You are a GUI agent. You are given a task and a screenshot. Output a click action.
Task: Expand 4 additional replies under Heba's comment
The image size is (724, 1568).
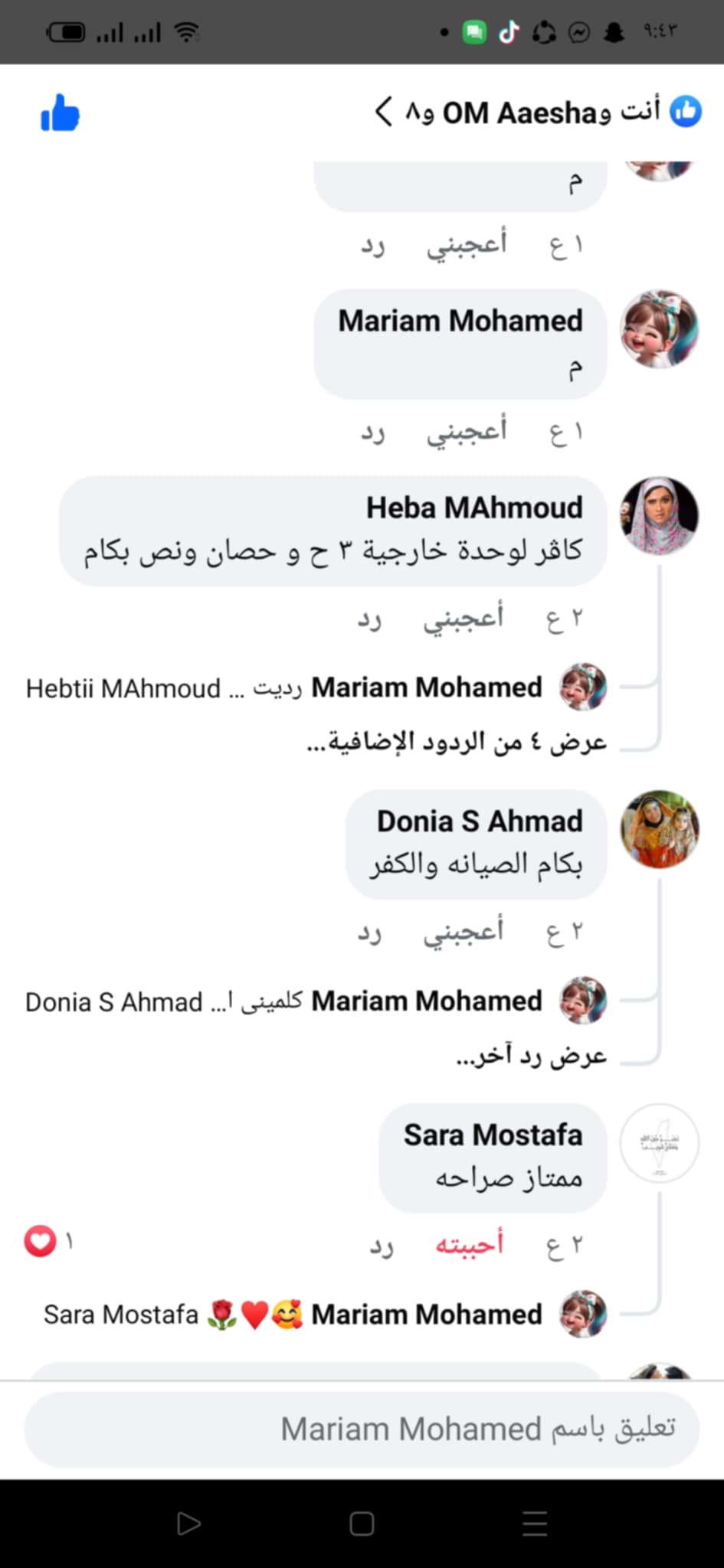[457, 742]
